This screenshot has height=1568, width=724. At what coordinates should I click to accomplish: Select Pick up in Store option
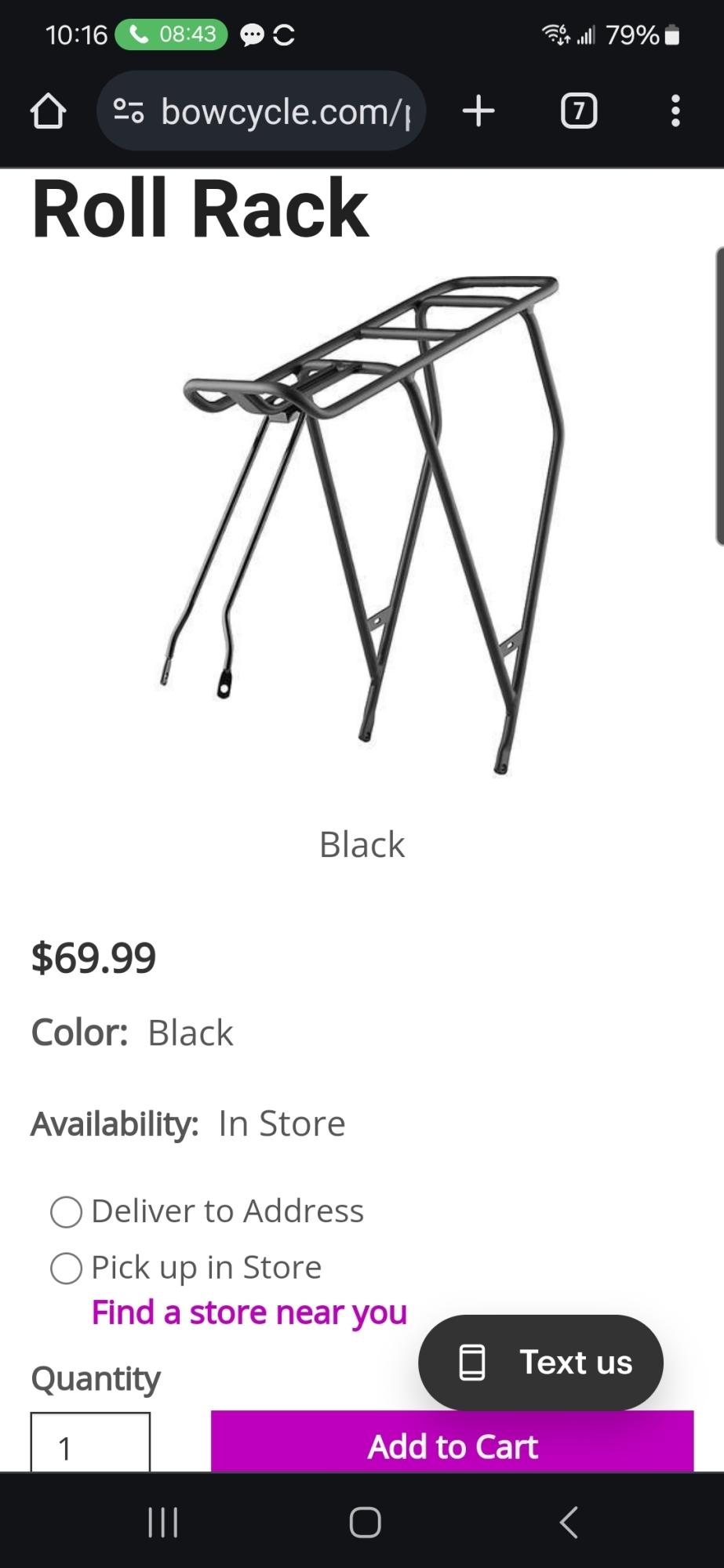pos(67,1268)
